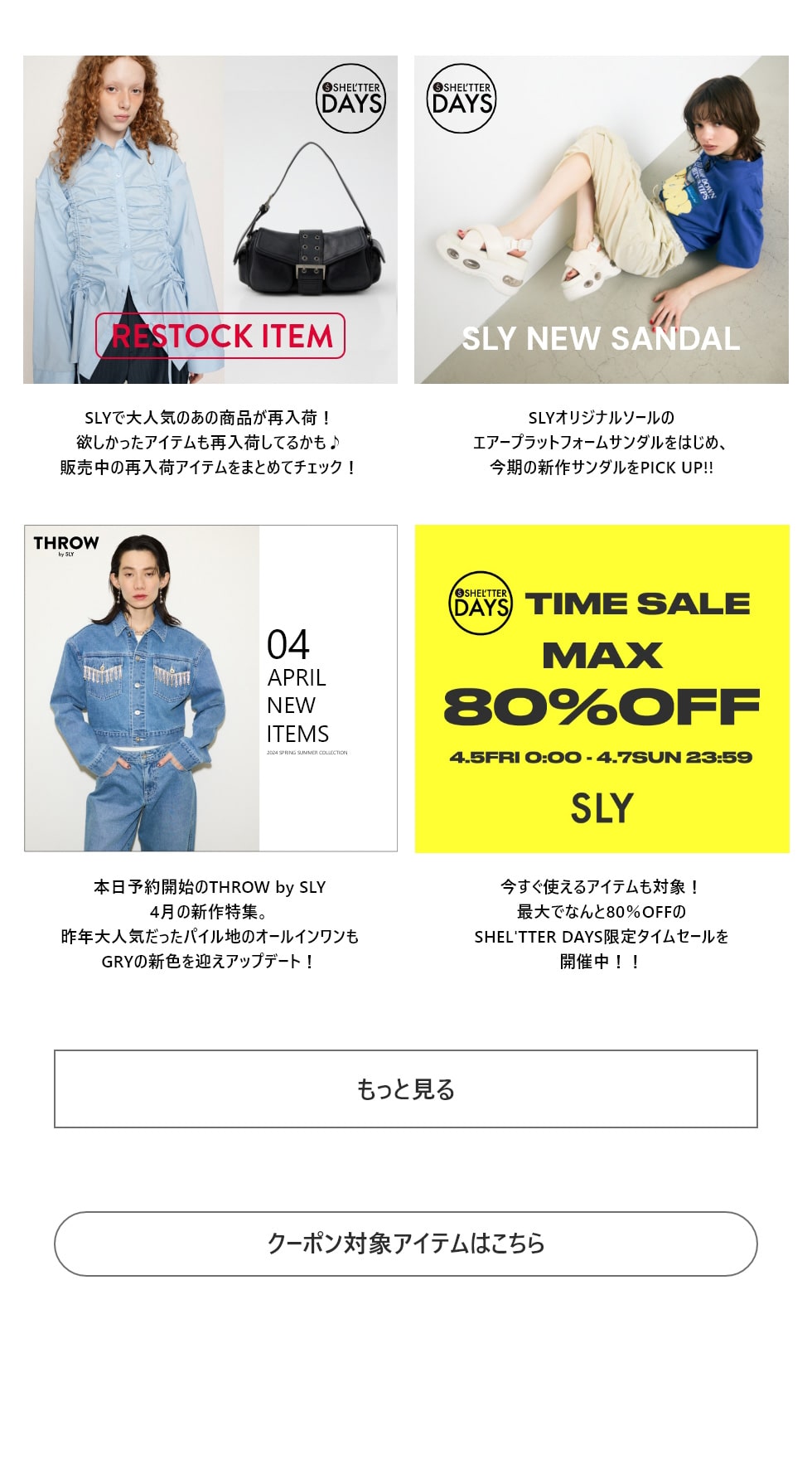Tap the もっと見る button
812x1474 pixels.
click(x=406, y=1089)
